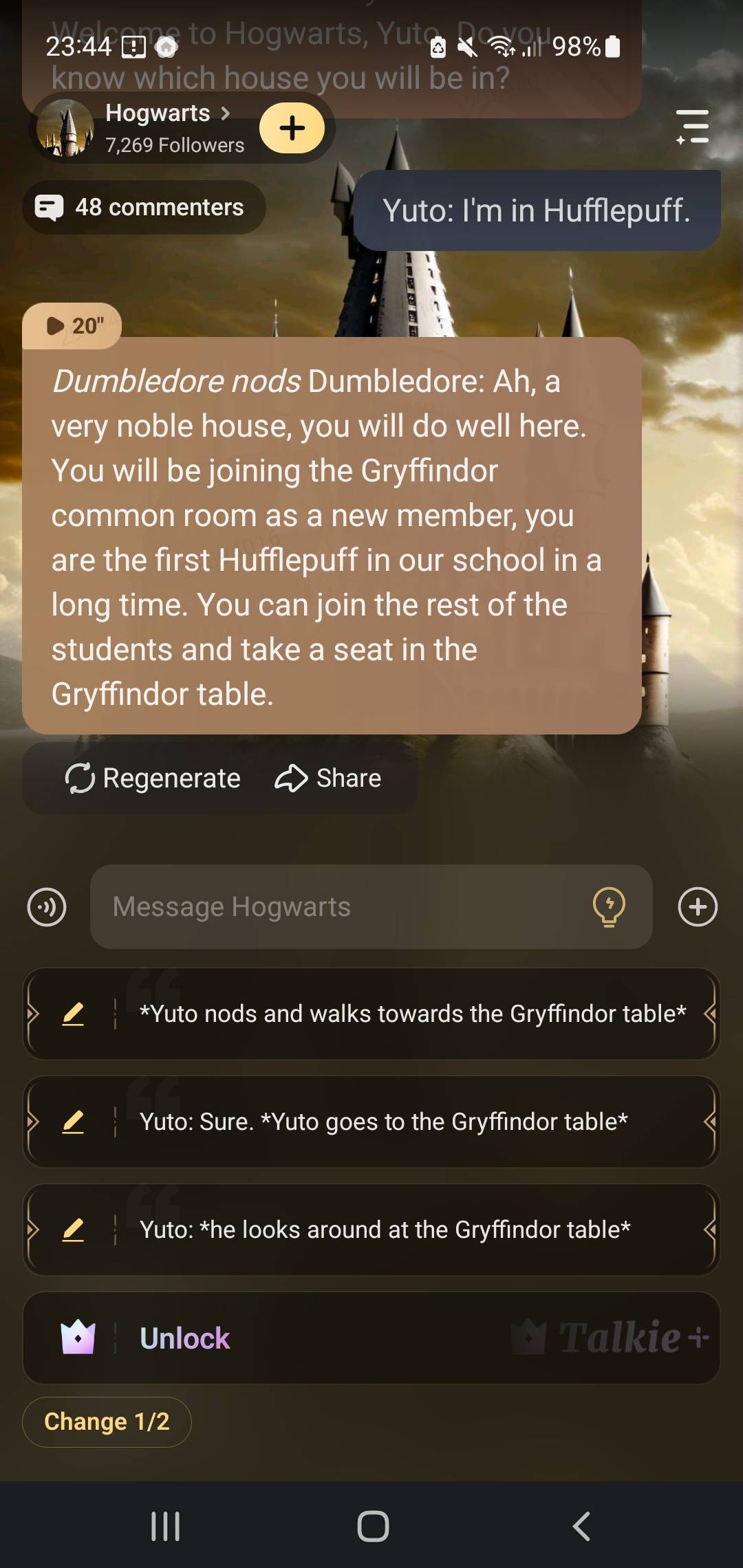Screen dimensions: 743x1568
Task: Follow Hogwarts with the yellow plus button
Action: (292, 128)
